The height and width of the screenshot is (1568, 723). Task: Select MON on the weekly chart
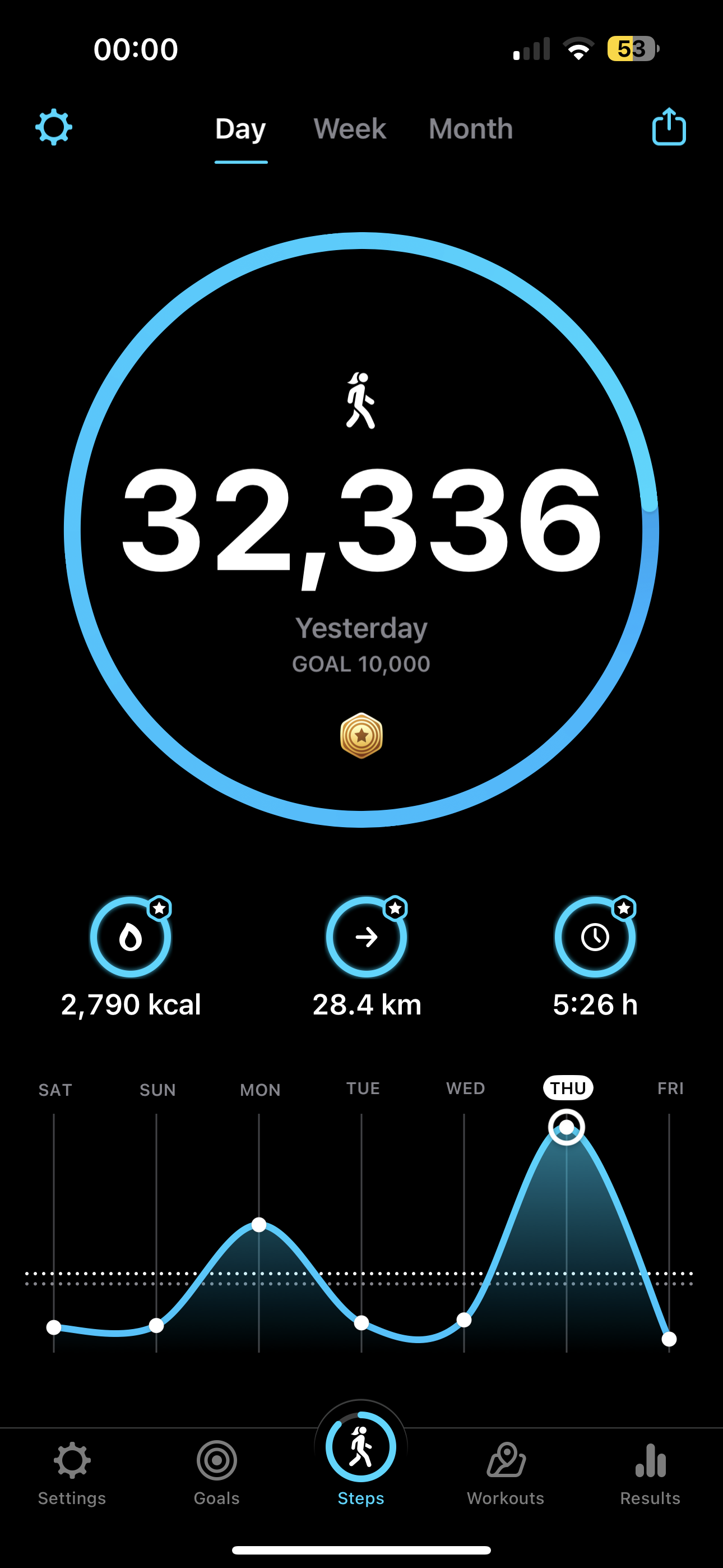coord(260,1090)
